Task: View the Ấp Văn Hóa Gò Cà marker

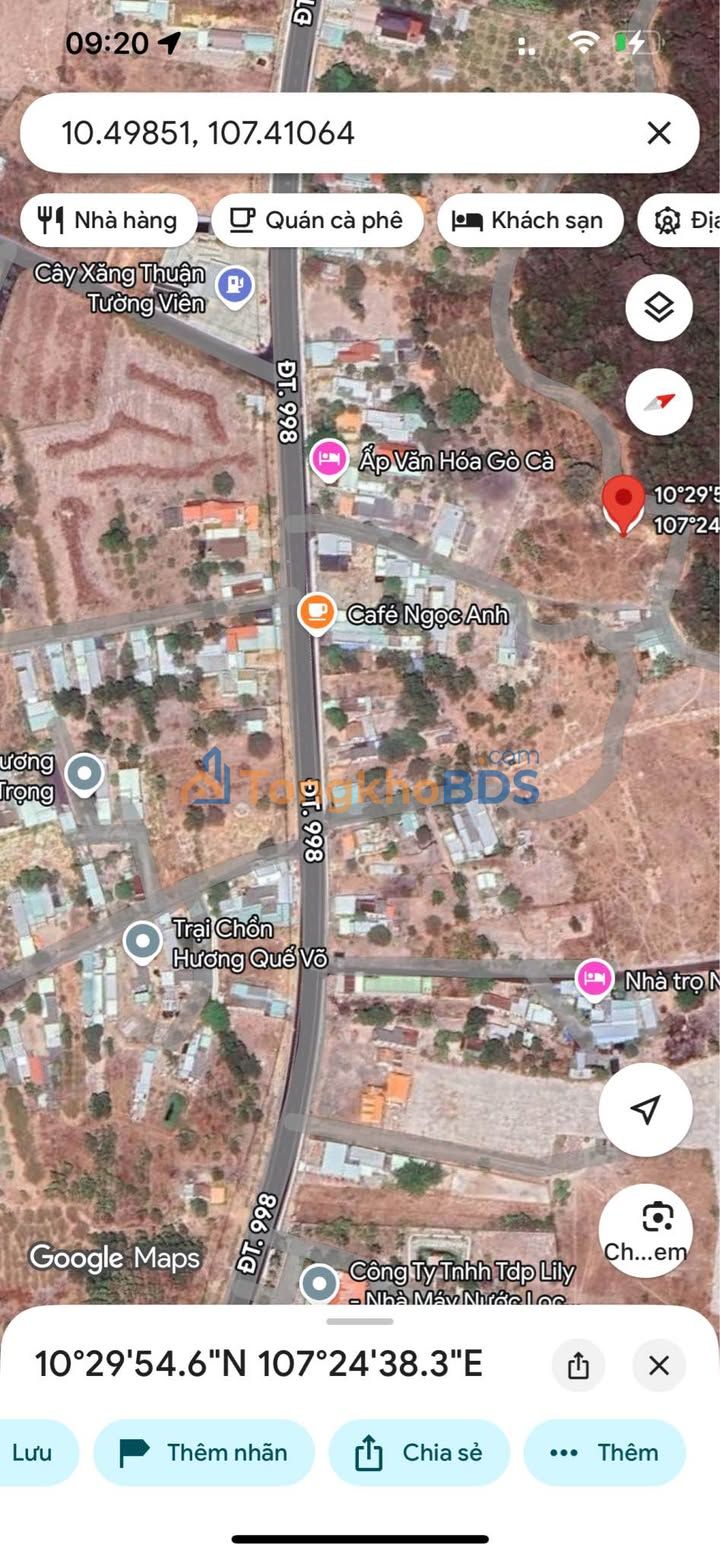Action: (x=328, y=460)
